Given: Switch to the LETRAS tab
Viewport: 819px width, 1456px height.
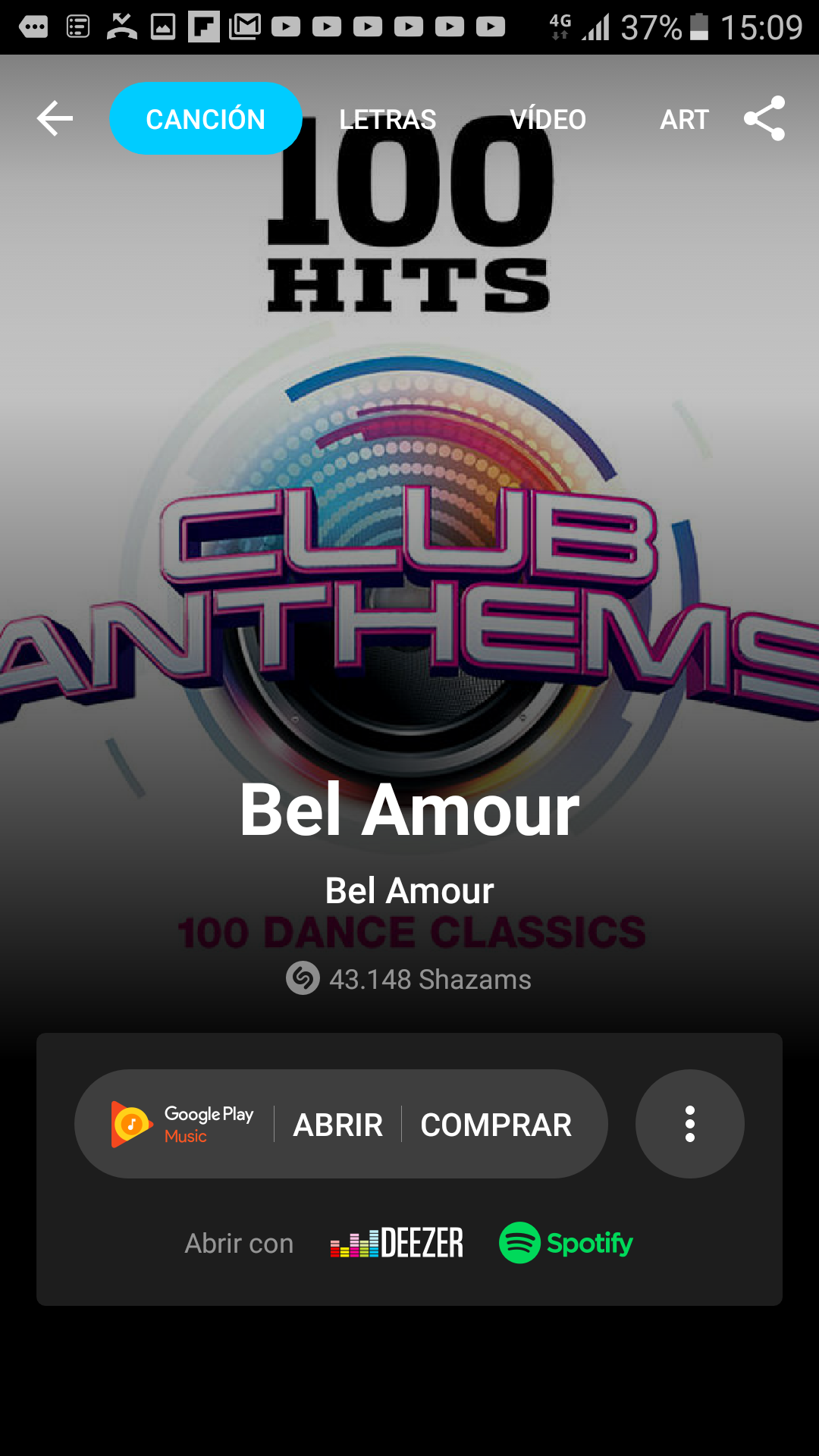Looking at the screenshot, I should (x=388, y=120).
